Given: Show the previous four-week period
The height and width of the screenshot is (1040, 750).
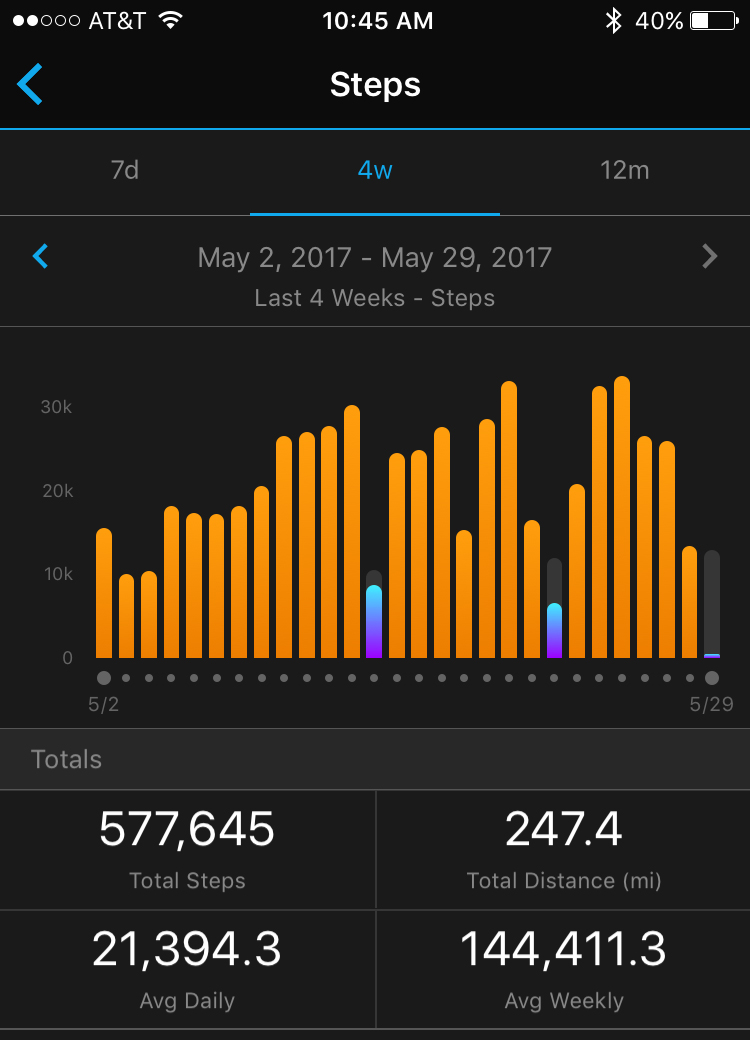Looking at the screenshot, I should pos(40,257).
